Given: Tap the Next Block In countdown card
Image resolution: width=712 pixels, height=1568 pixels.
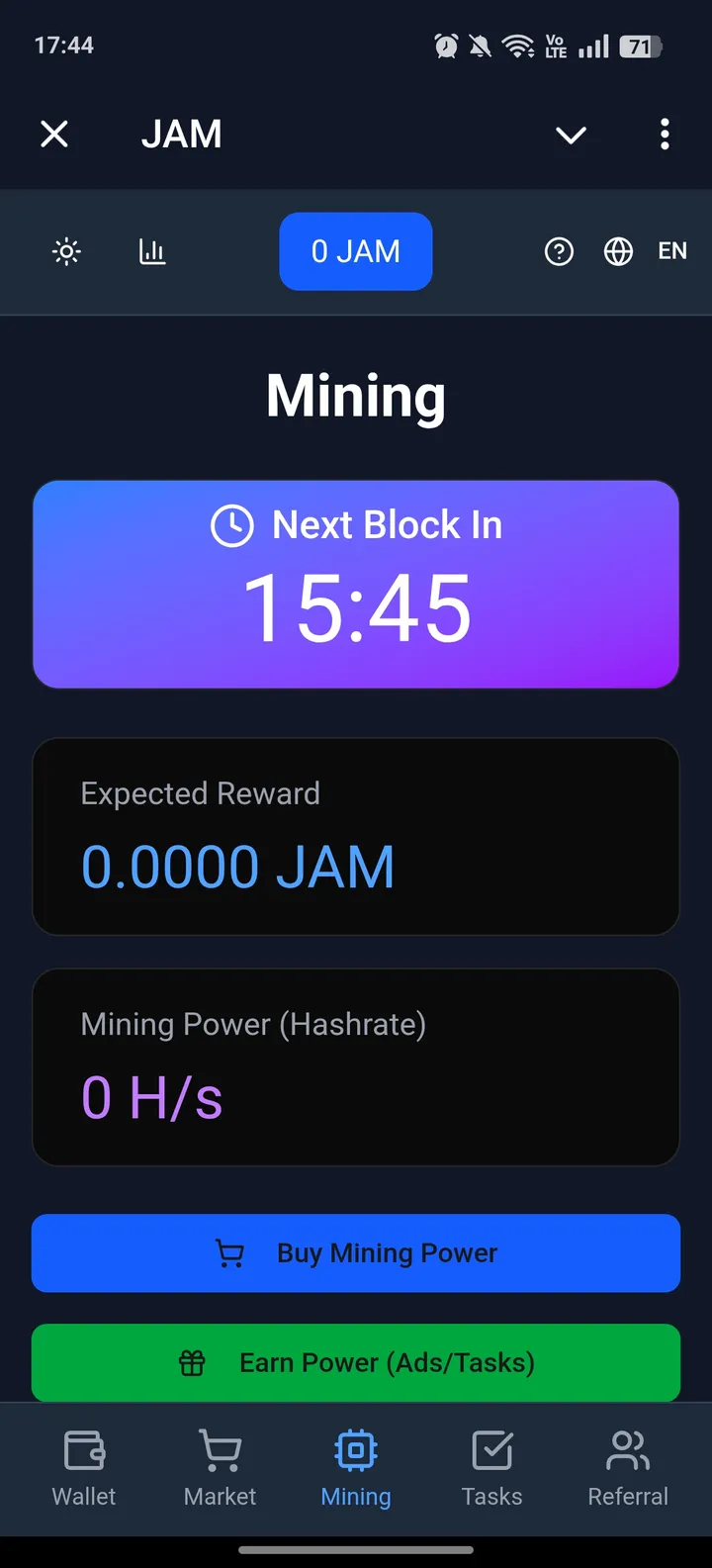Looking at the screenshot, I should 356,584.
